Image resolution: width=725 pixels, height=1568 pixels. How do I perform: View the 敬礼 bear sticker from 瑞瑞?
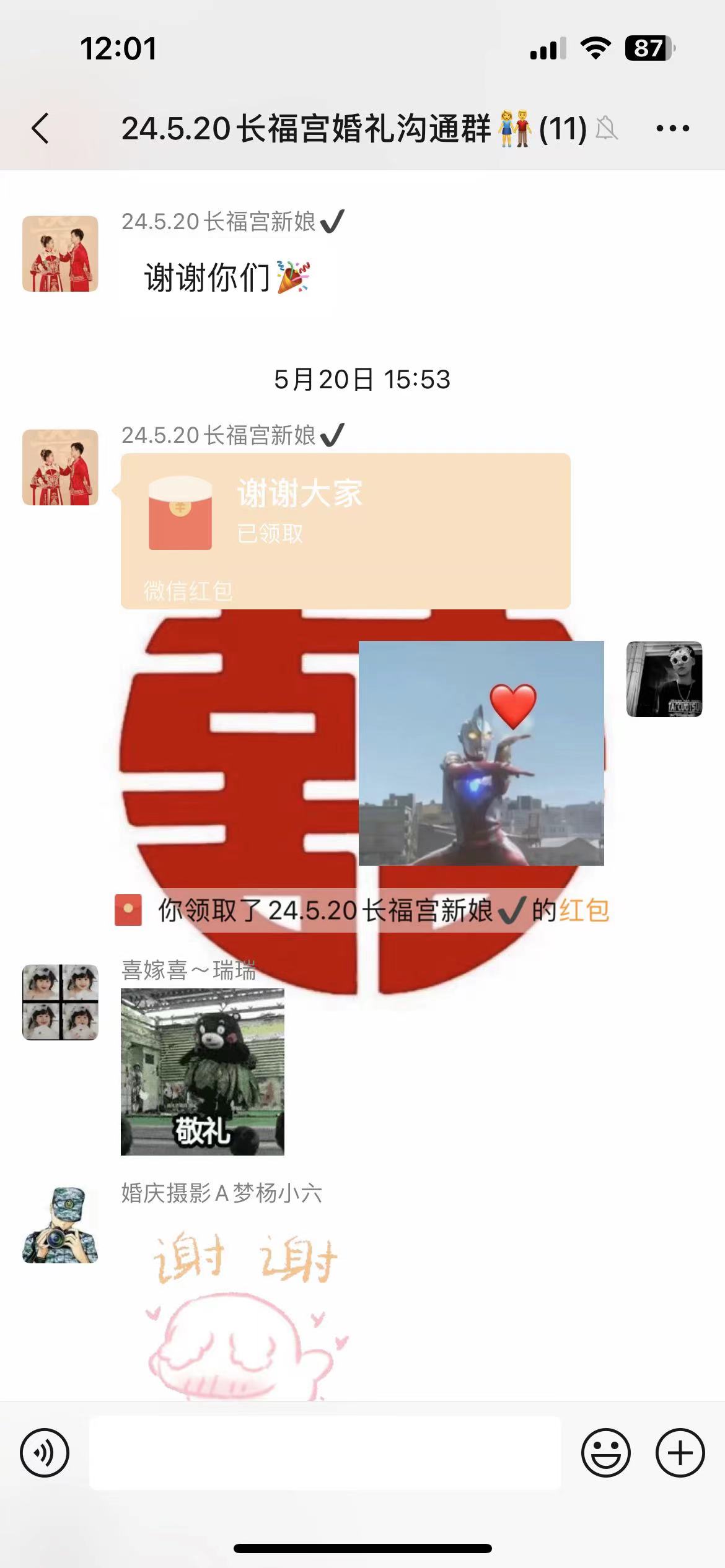[202, 1071]
